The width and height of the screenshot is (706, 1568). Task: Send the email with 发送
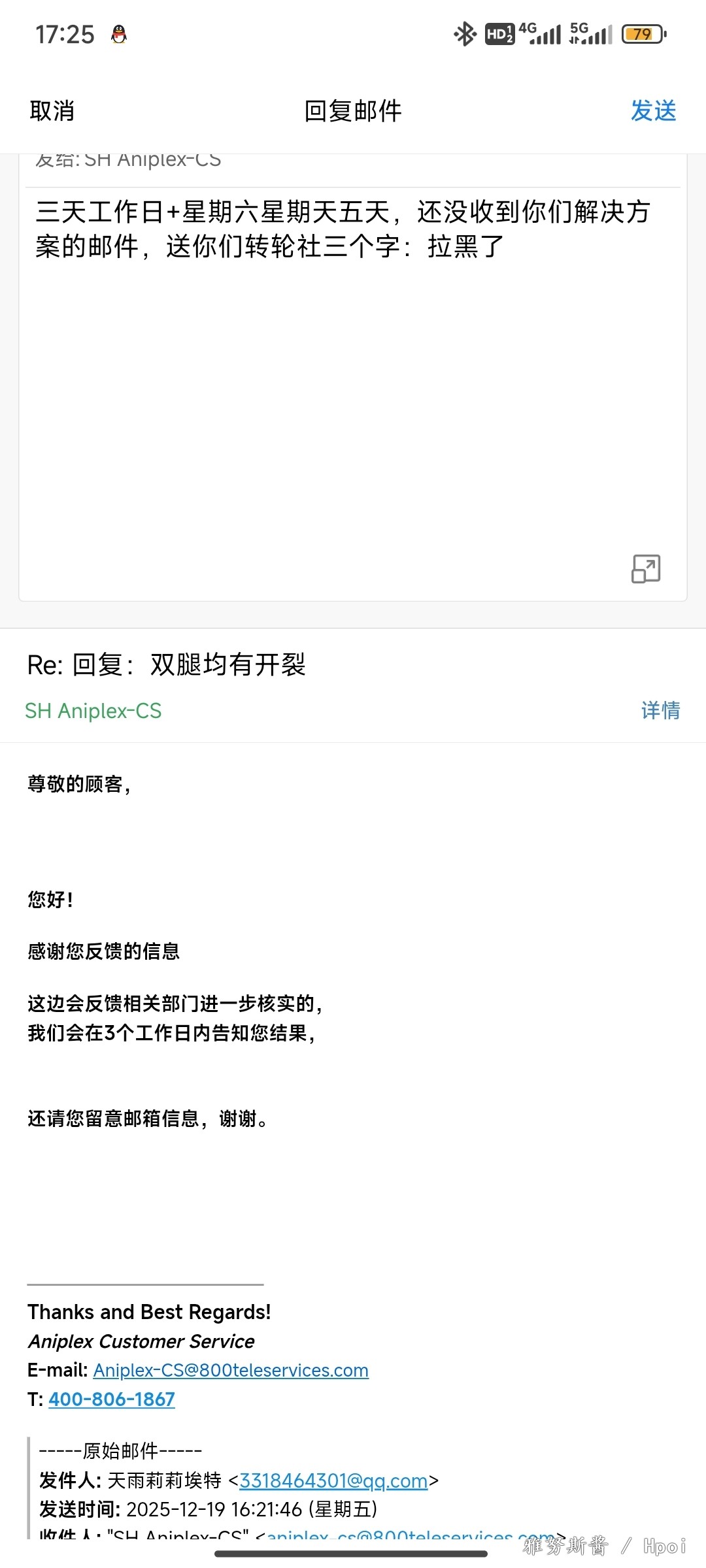[652, 111]
